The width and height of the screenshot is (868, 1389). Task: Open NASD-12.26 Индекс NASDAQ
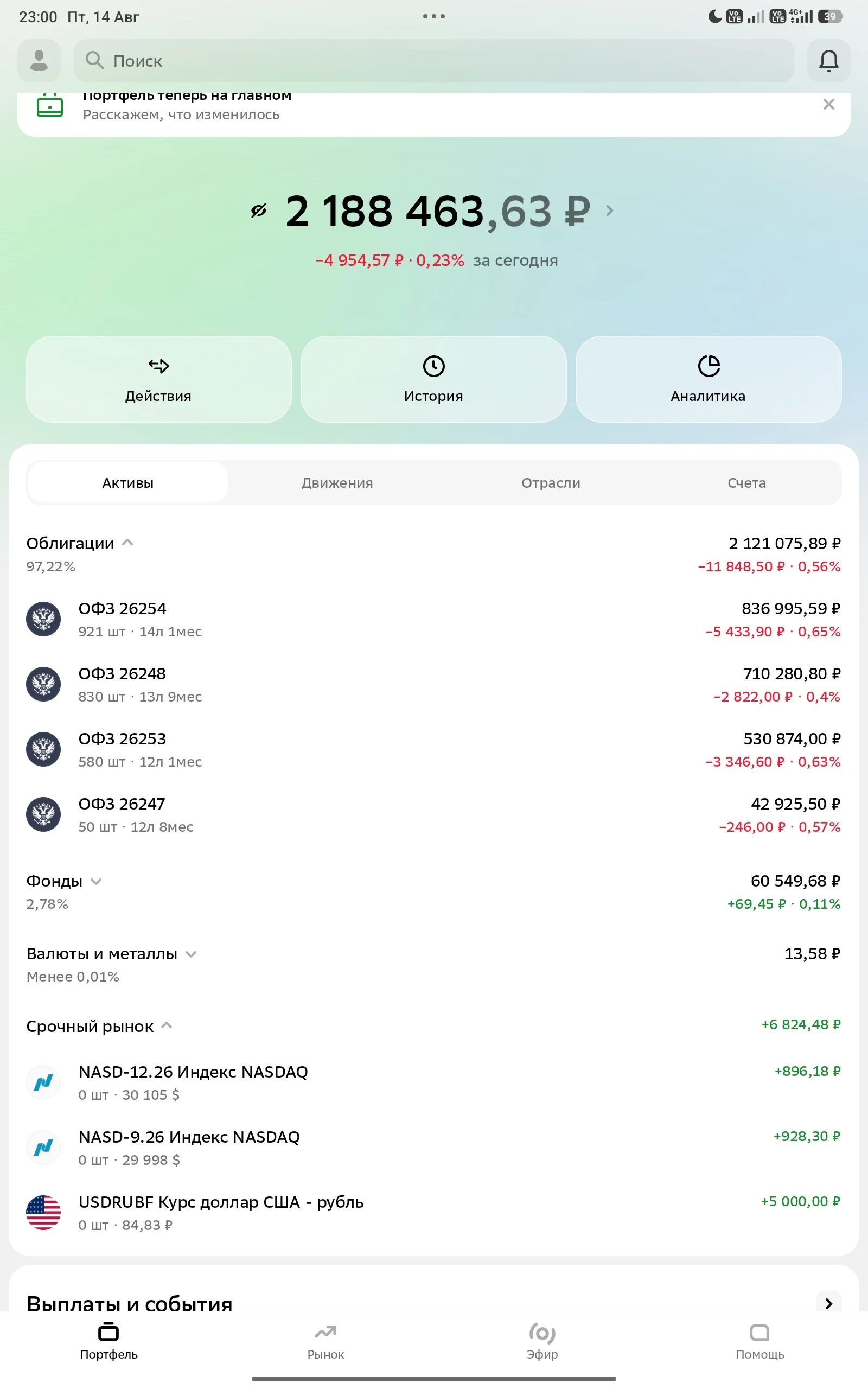click(x=433, y=1082)
